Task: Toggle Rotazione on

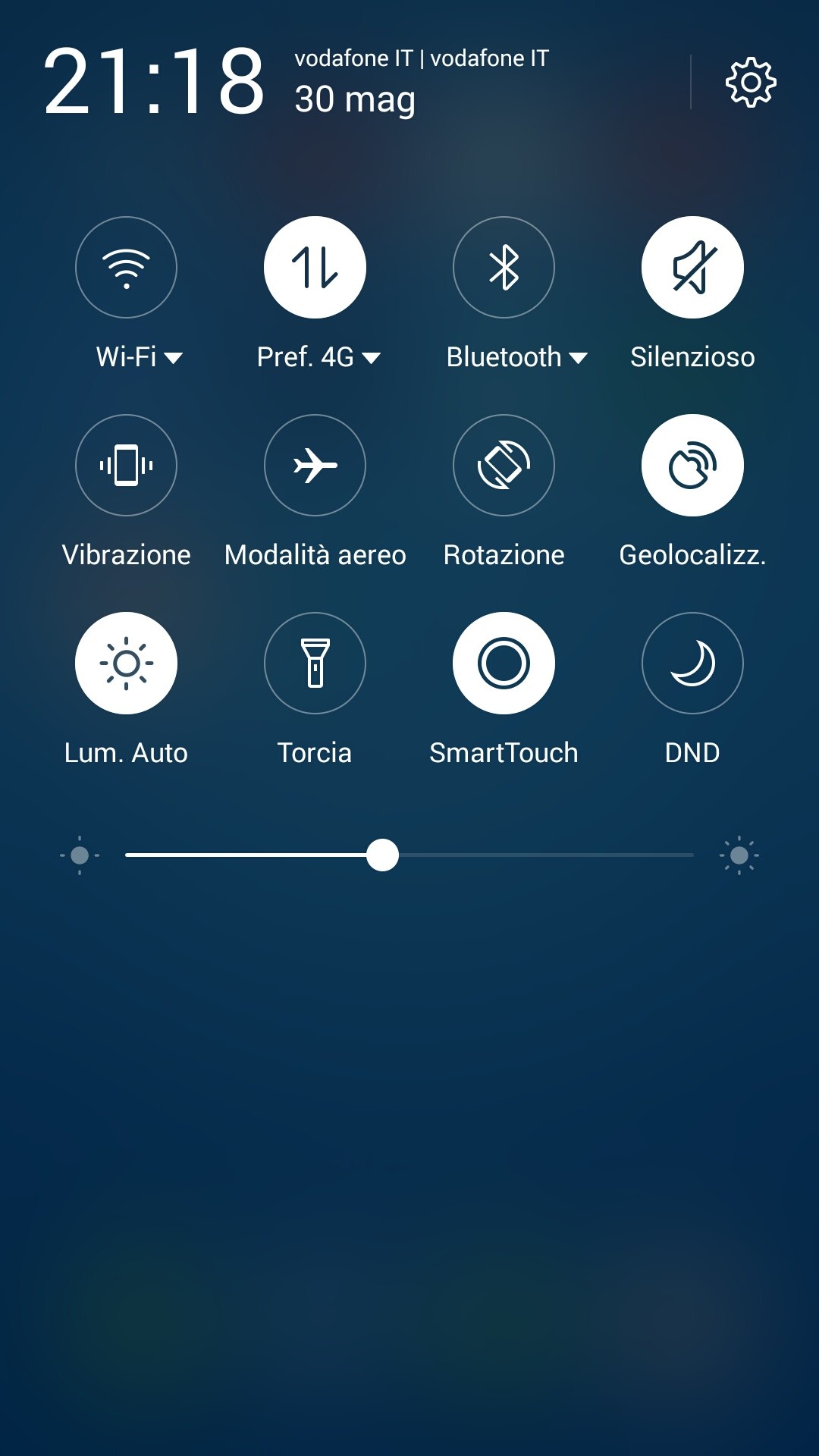Action: 504,465
